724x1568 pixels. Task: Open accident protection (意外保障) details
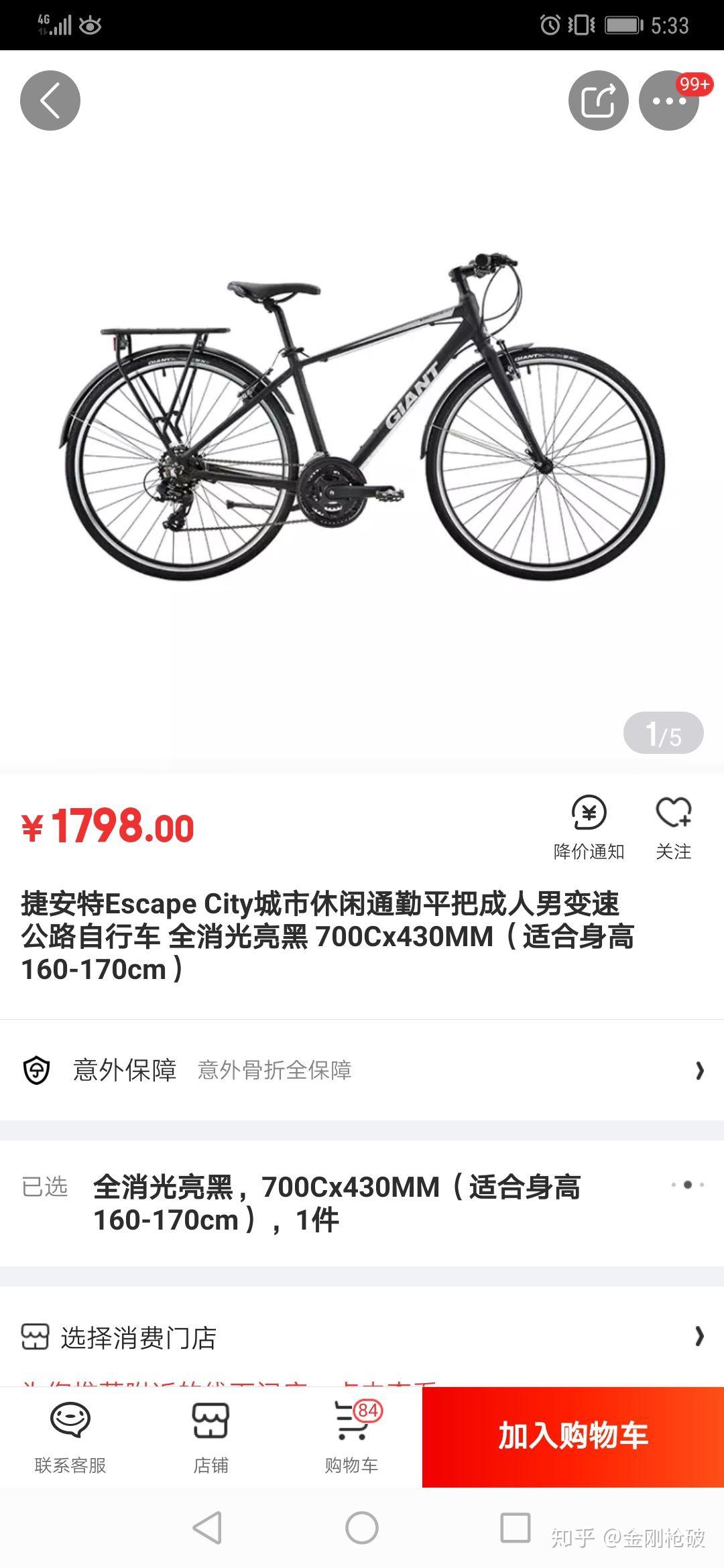click(362, 1070)
